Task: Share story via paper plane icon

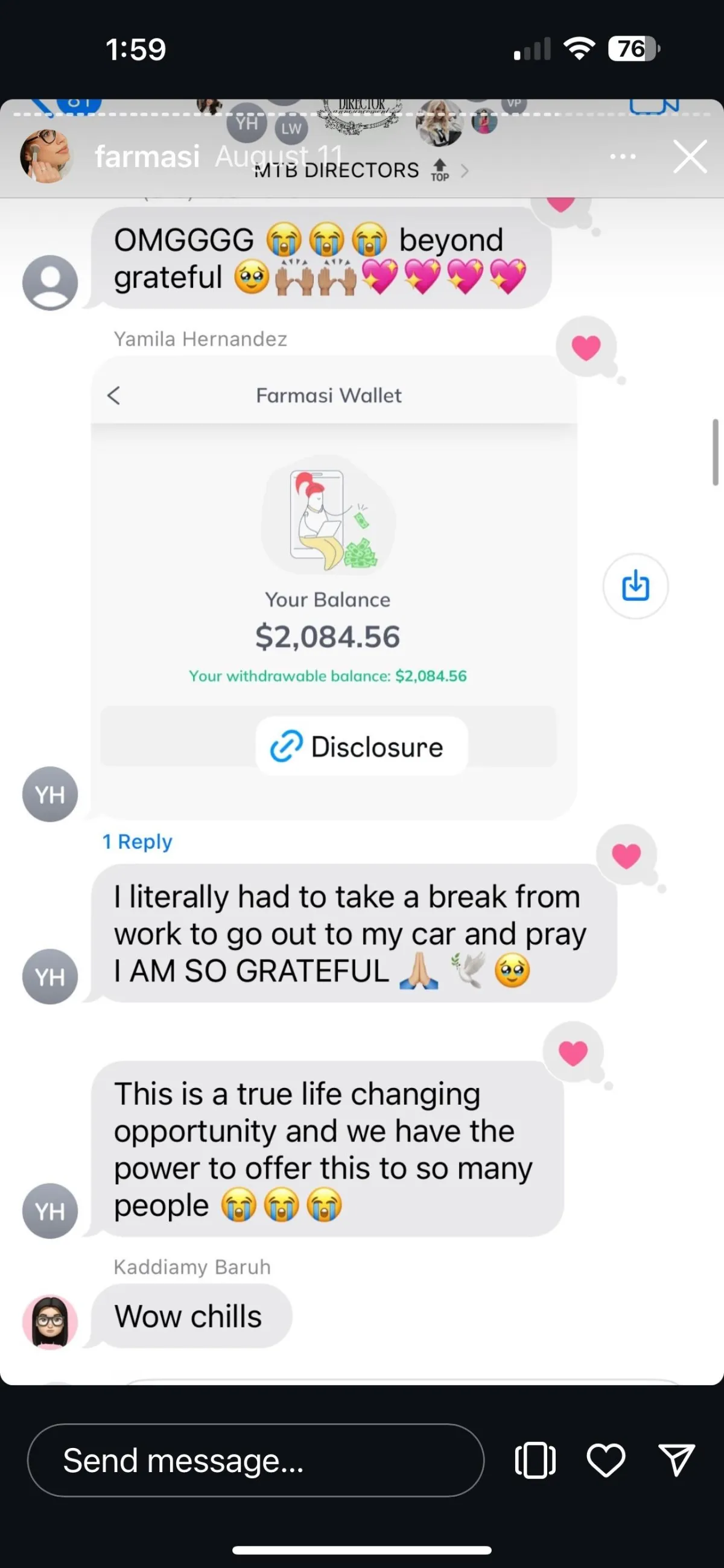Action: coord(676,1460)
